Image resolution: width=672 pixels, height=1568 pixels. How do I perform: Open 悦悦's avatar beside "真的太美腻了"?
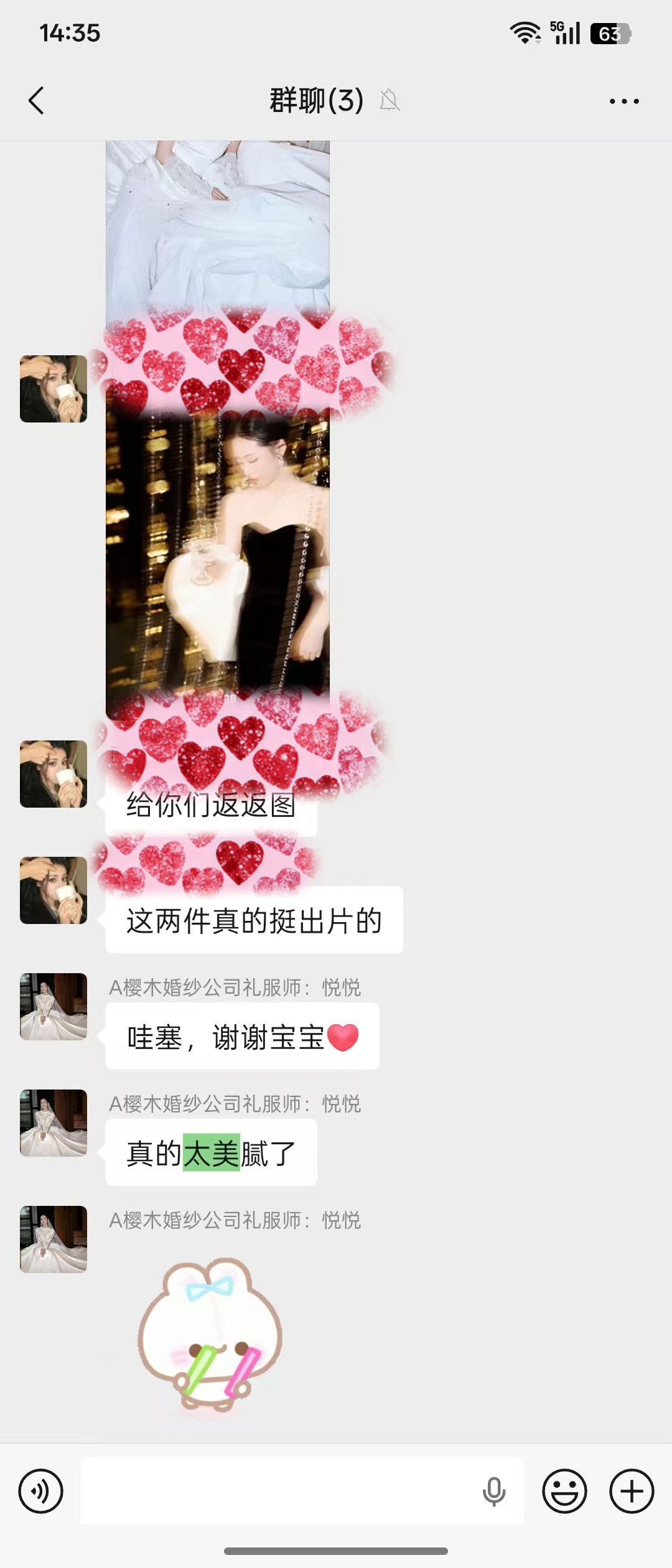click(x=54, y=1123)
